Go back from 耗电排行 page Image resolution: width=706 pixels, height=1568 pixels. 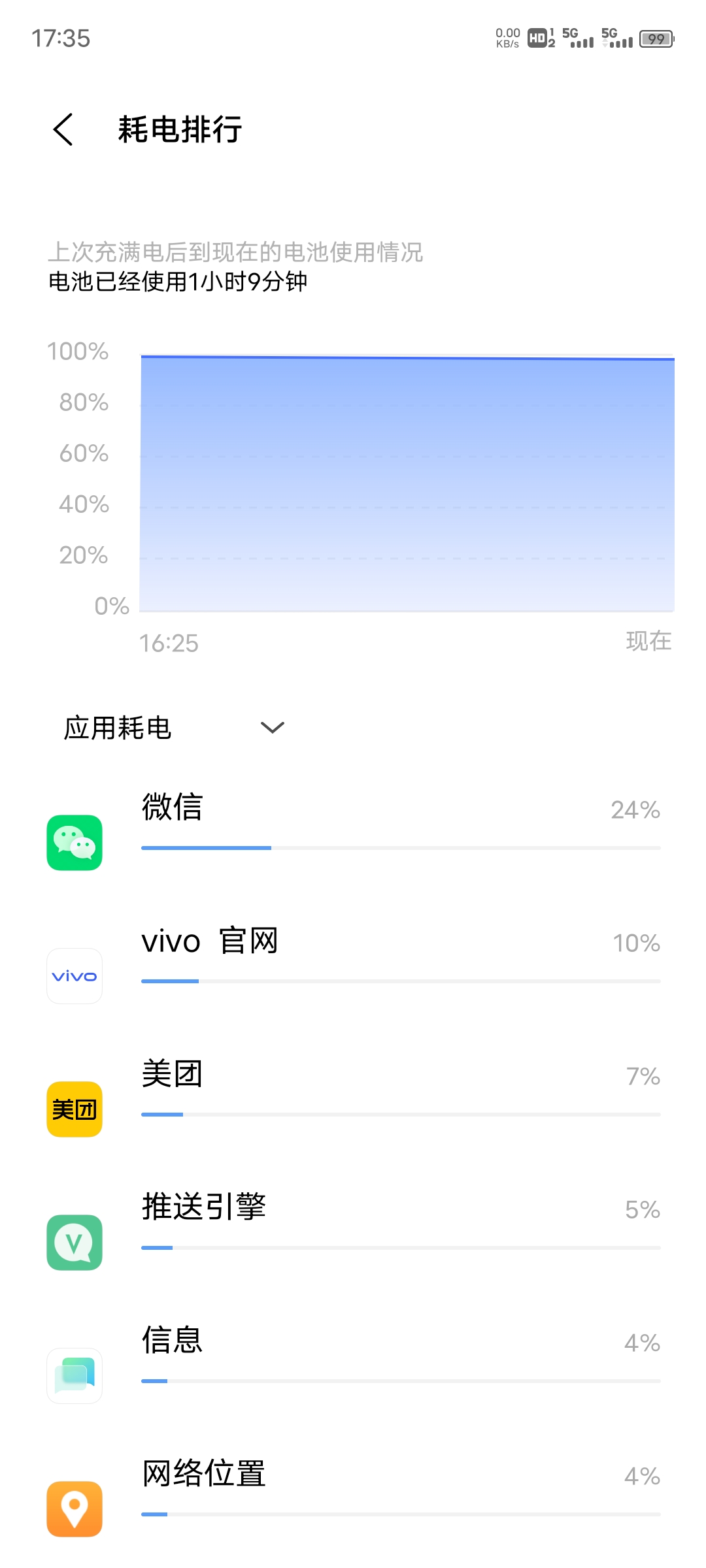tap(63, 129)
